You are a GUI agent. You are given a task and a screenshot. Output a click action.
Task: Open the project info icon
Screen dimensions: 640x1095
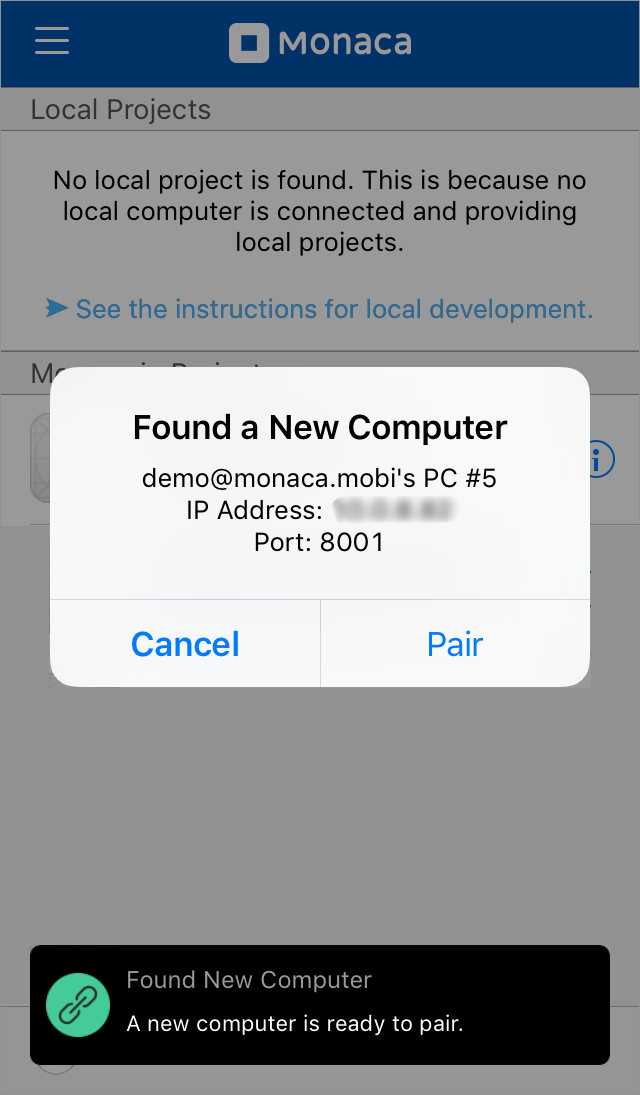click(600, 460)
